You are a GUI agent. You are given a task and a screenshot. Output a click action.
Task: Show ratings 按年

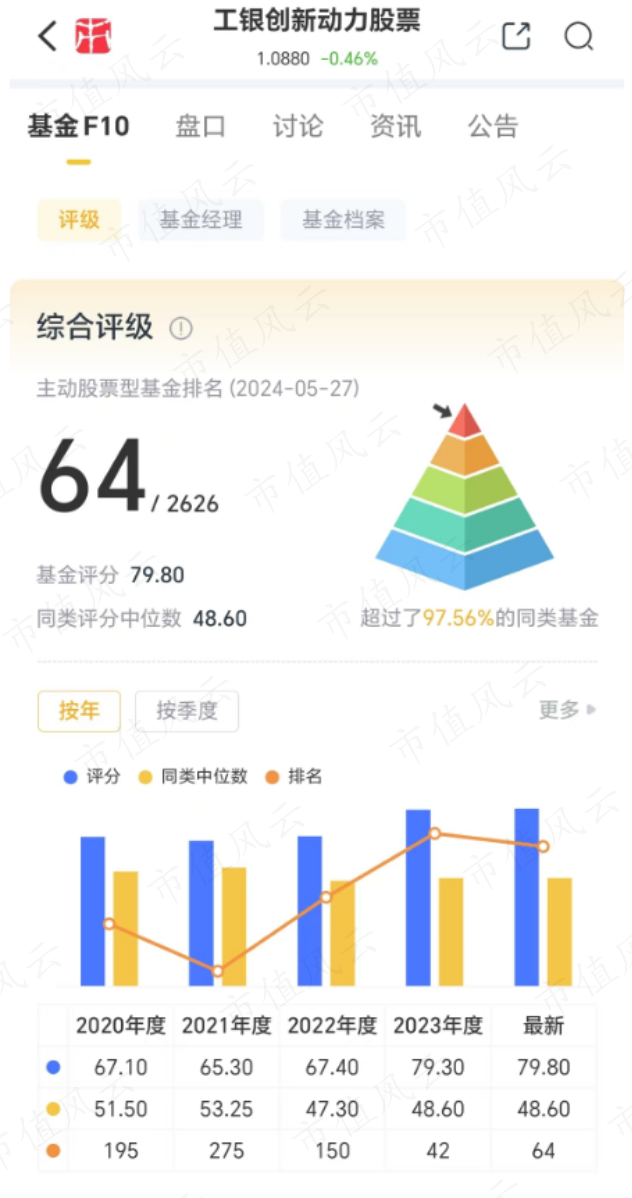[x=79, y=711]
